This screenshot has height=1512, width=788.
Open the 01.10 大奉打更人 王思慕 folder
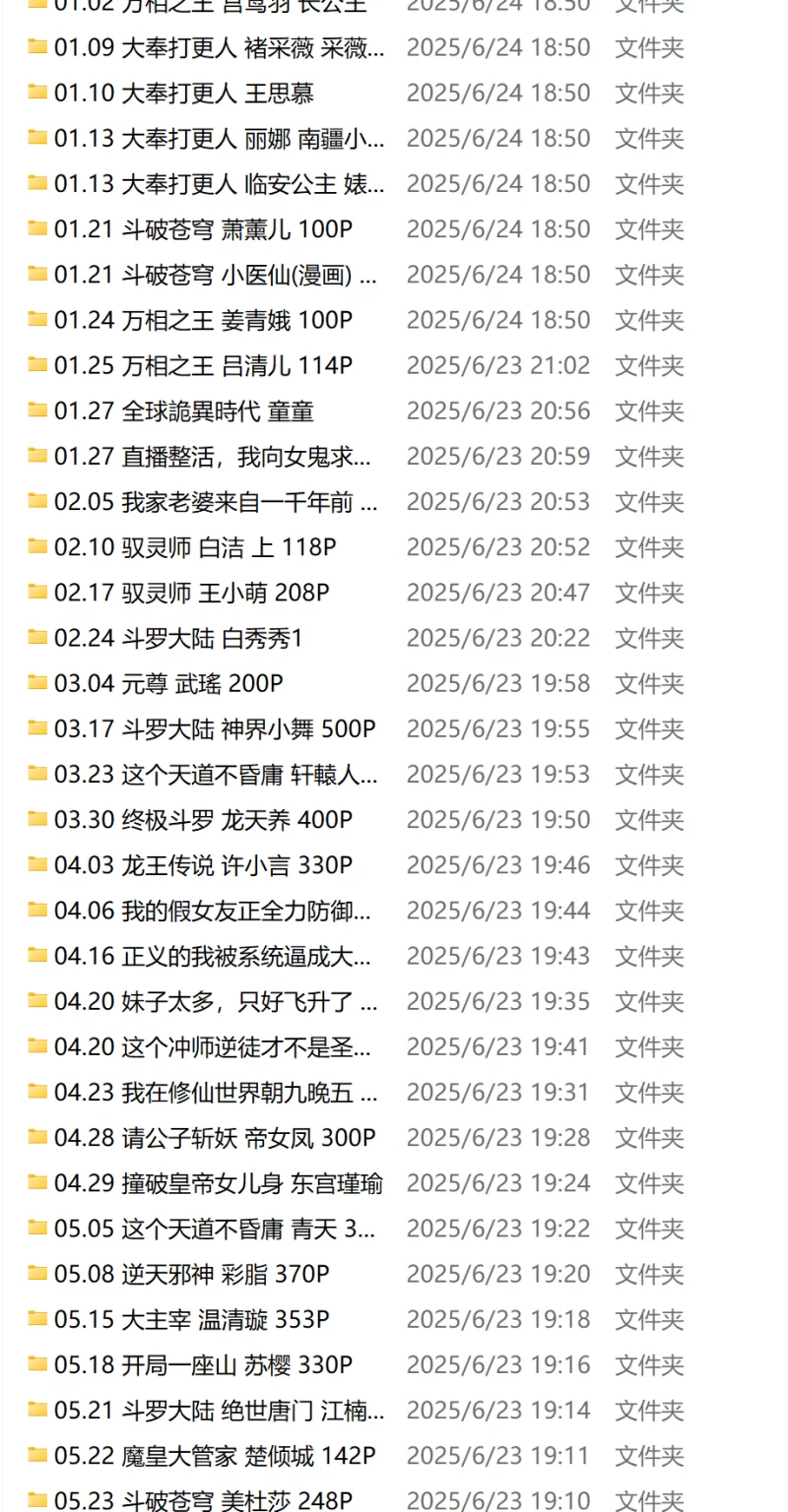(184, 94)
